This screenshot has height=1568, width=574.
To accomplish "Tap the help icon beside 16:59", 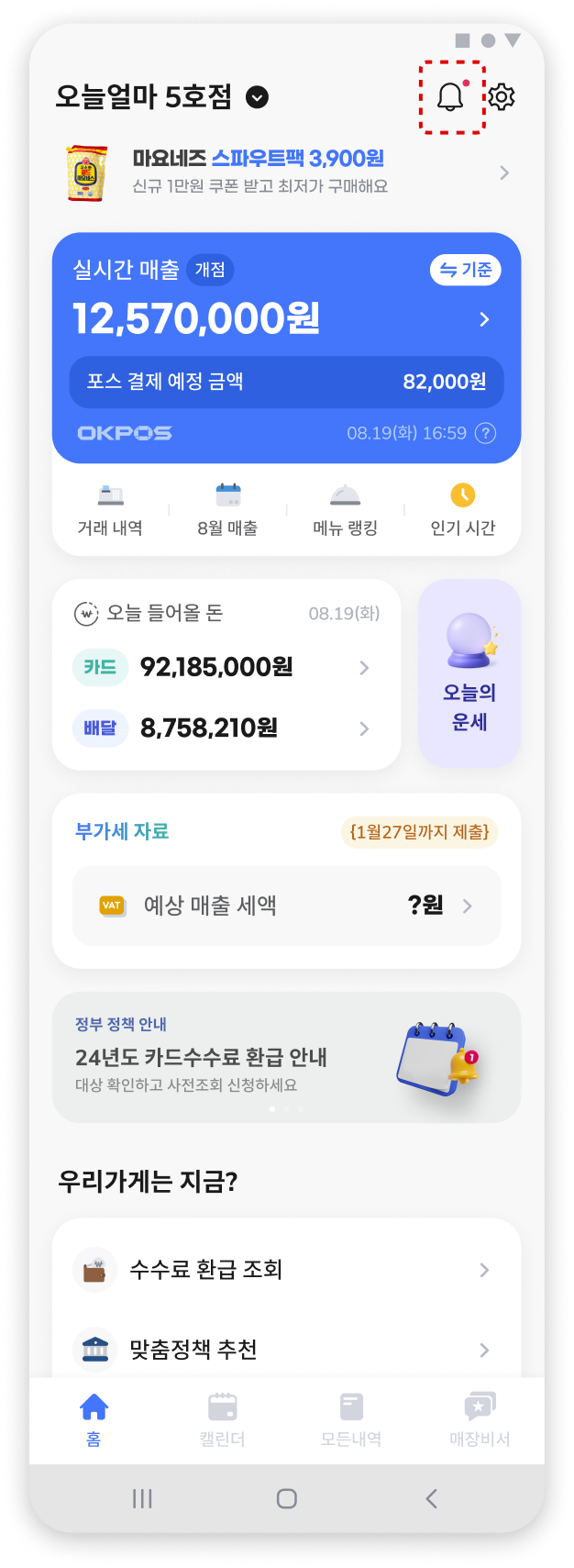I will point(485,433).
